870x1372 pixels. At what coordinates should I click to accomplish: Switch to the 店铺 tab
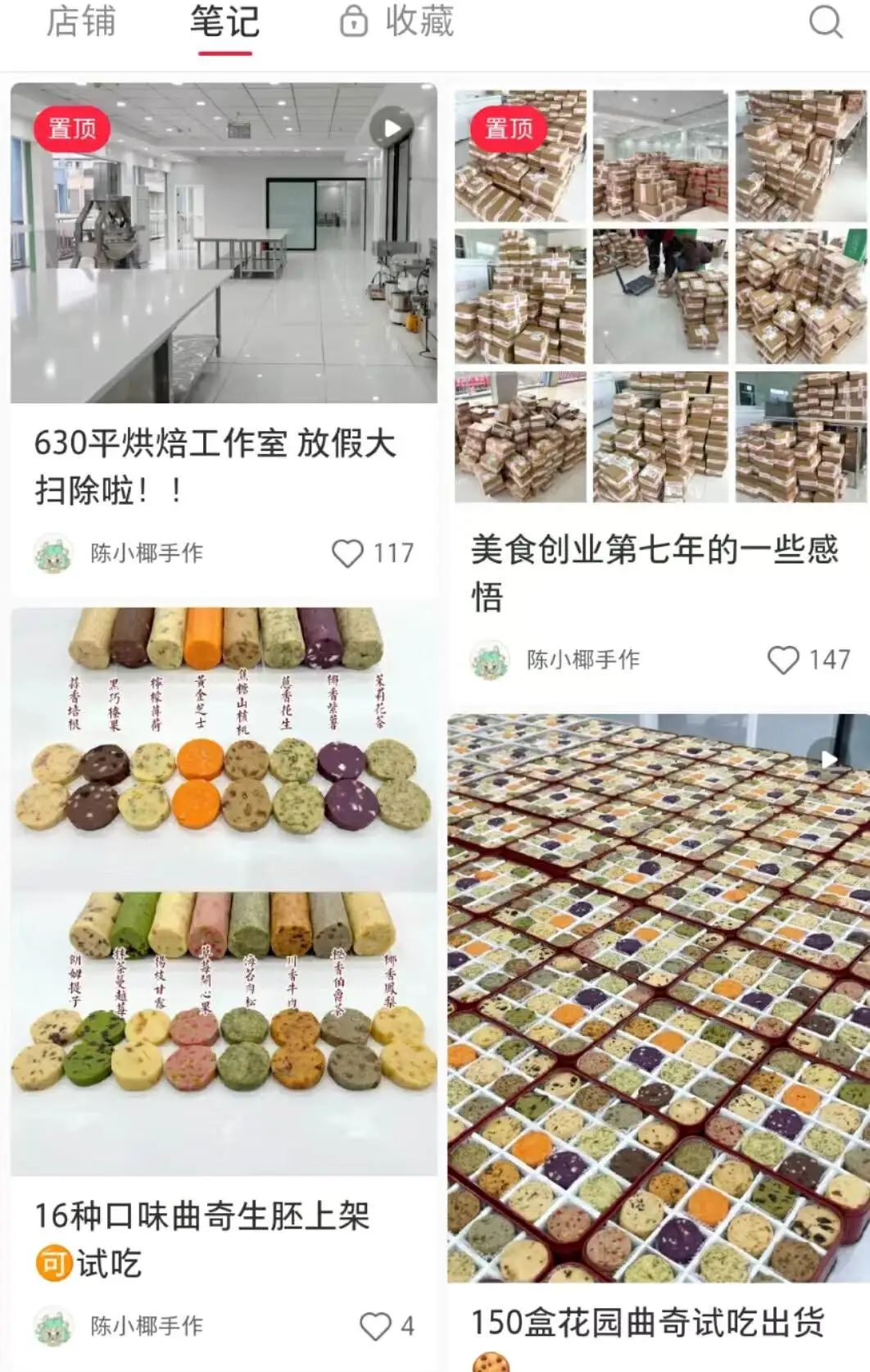(x=80, y=21)
